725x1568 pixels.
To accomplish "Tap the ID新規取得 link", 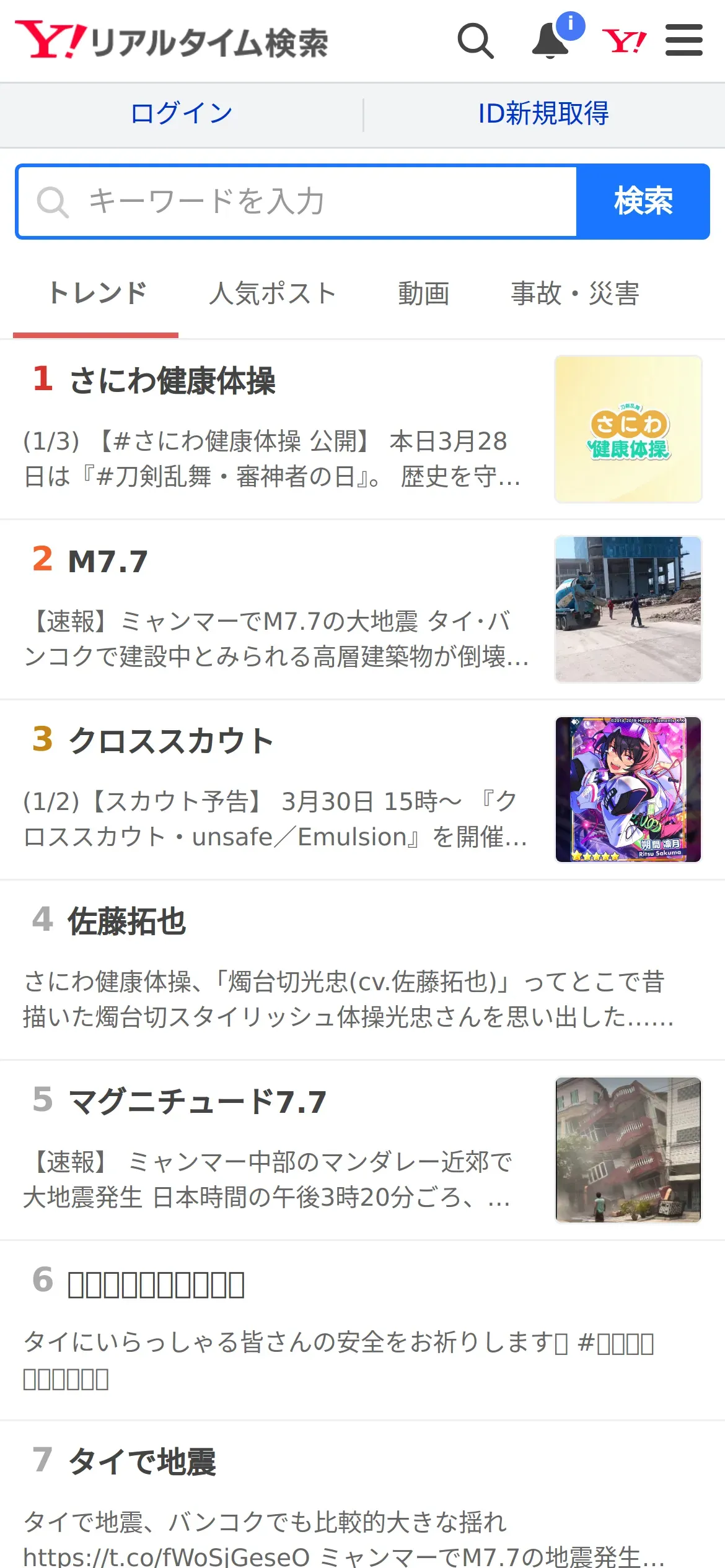I will pyautogui.click(x=543, y=114).
